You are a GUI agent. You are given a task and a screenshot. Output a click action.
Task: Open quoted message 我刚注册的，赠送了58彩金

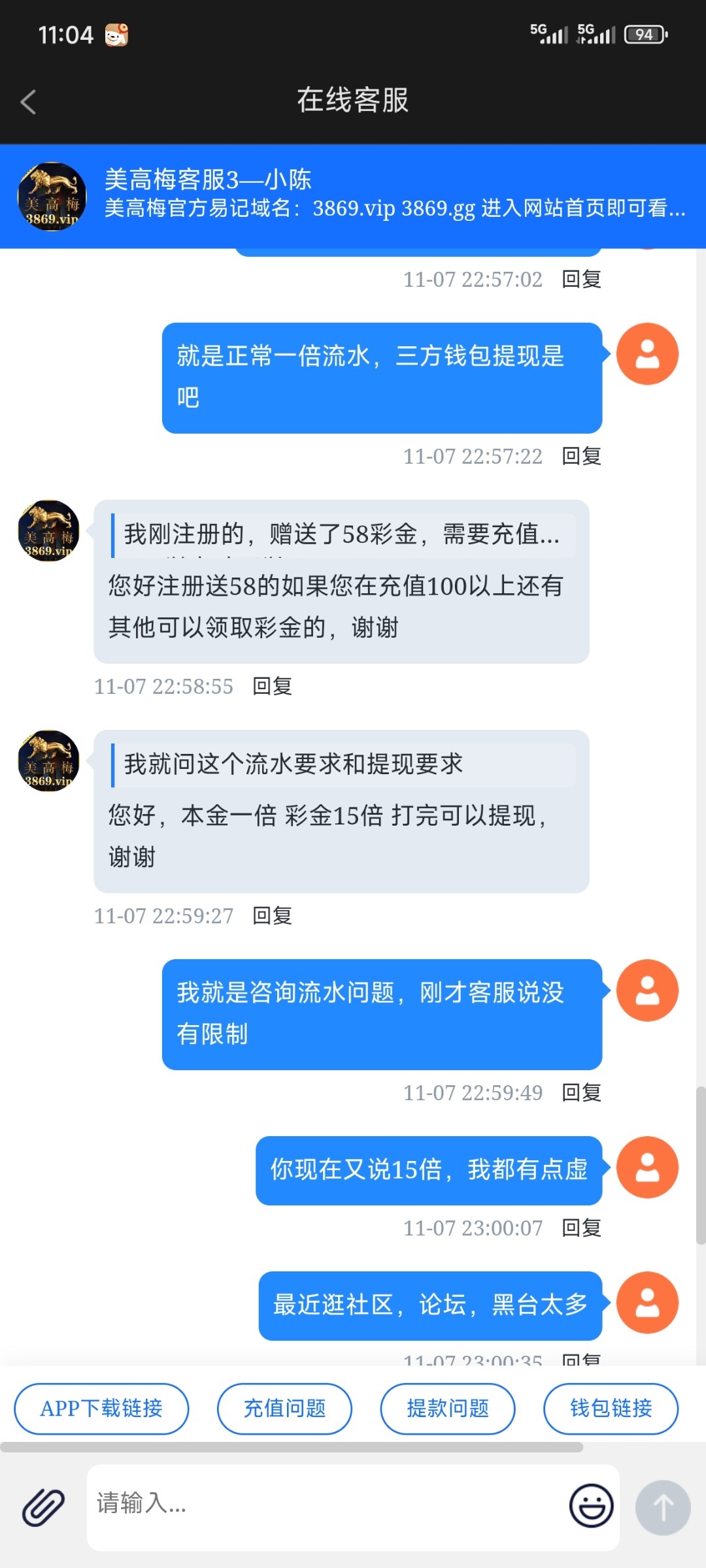tap(343, 534)
